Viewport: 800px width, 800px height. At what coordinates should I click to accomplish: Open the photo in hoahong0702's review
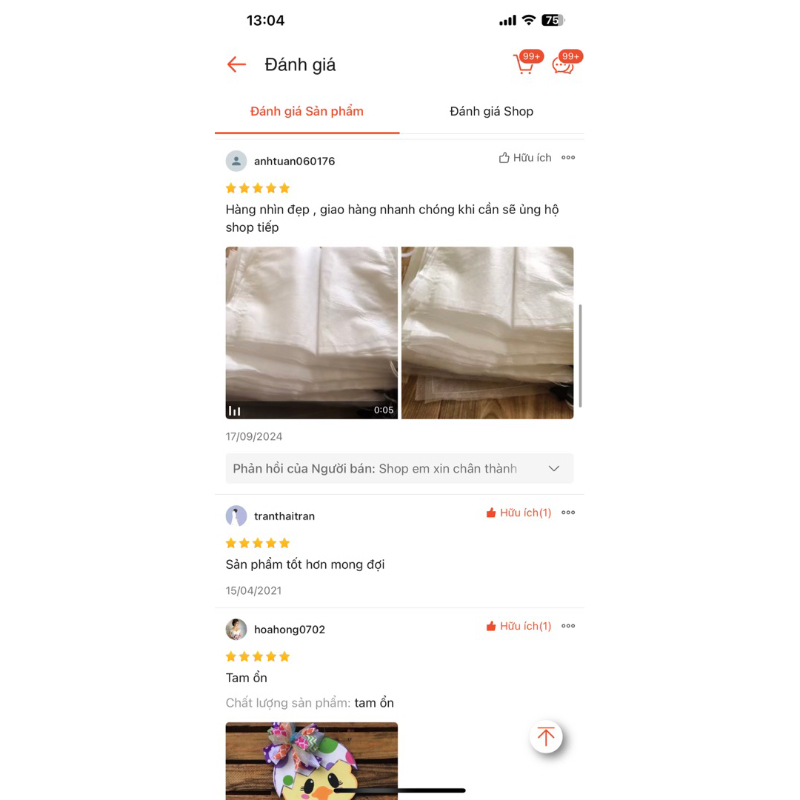point(311,760)
